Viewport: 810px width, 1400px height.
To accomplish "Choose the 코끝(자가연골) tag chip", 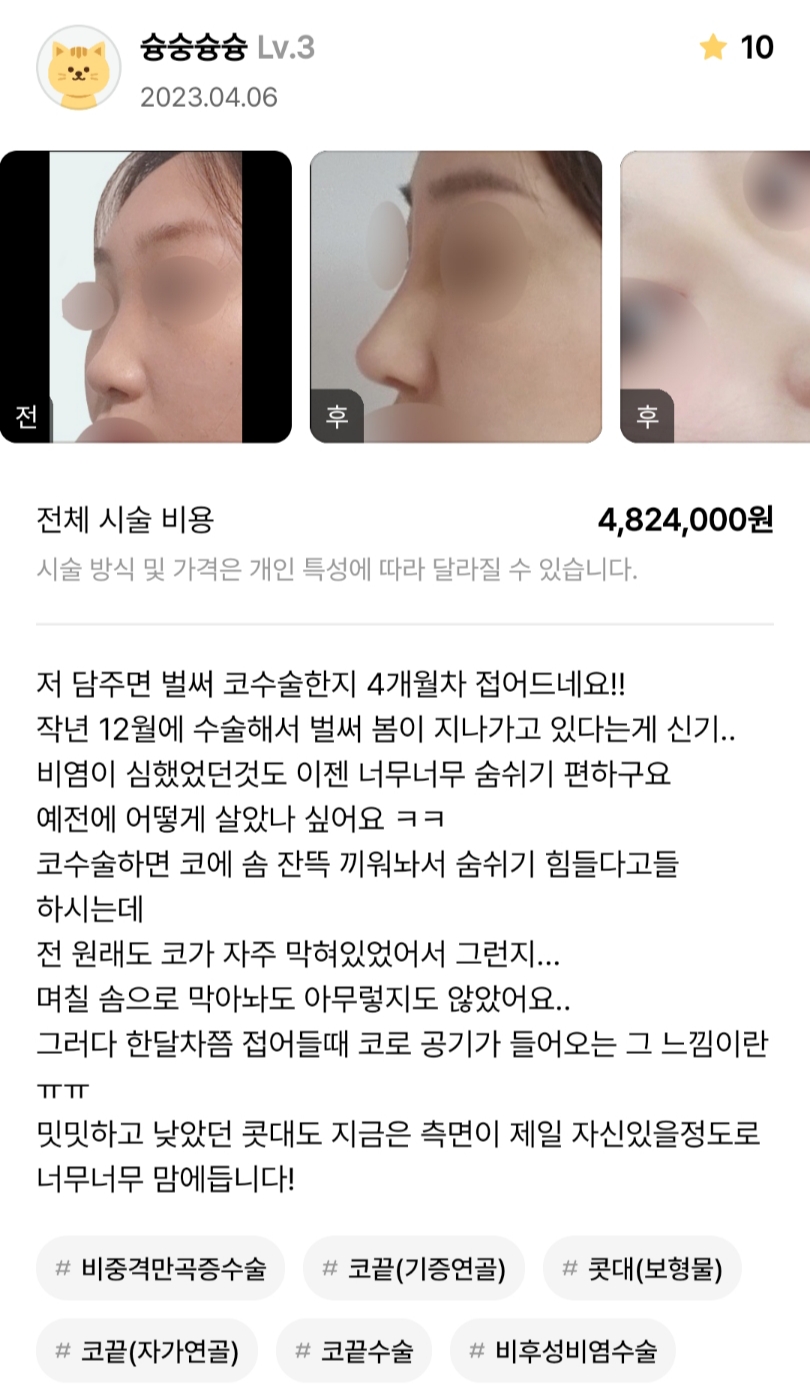I will tap(147, 1352).
